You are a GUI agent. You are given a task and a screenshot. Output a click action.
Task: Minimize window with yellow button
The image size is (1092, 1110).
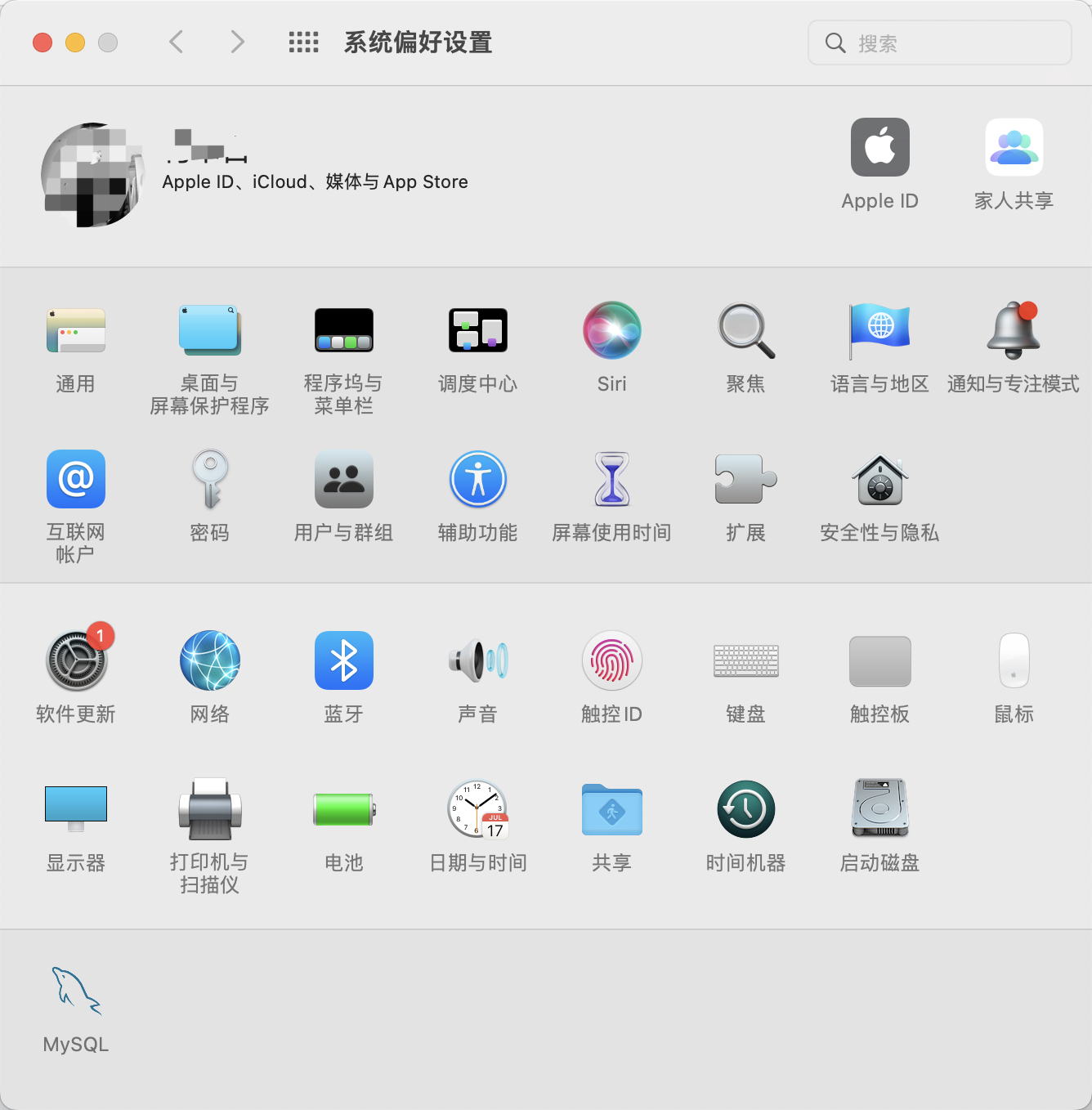pyautogui.click(x=75, y=43)
